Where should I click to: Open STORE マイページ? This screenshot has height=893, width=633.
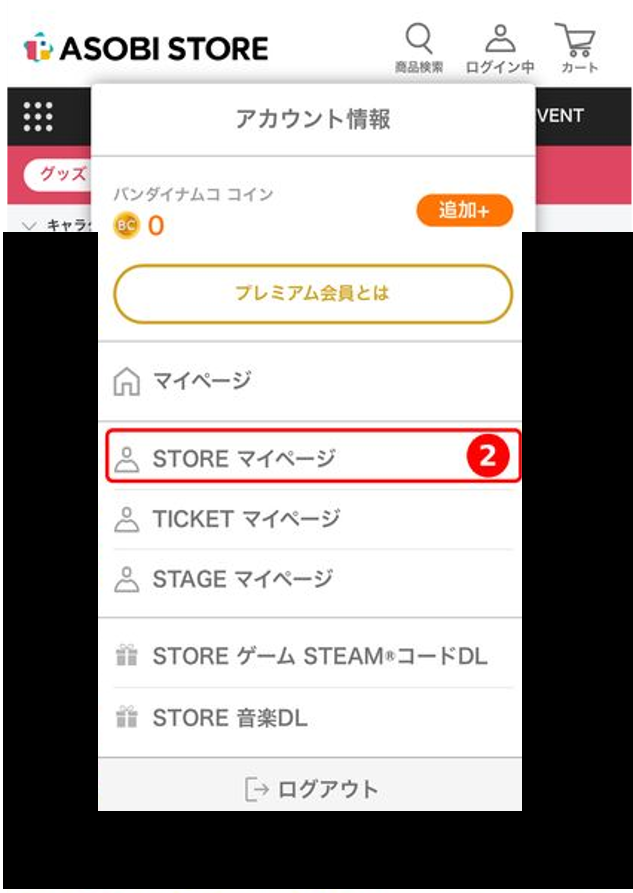pos(313,457)
